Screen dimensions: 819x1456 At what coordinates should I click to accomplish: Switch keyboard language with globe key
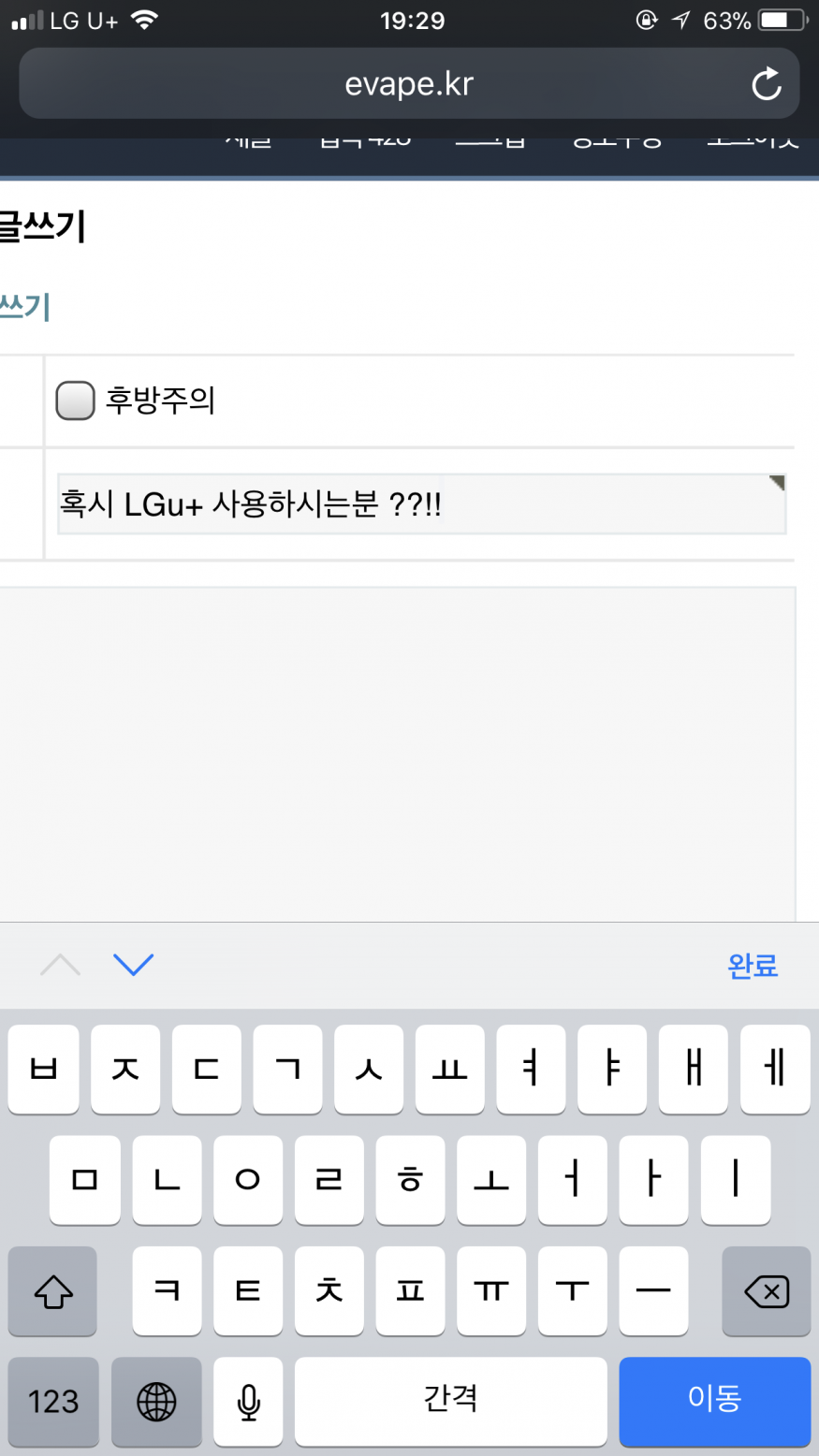[156, 1401]
